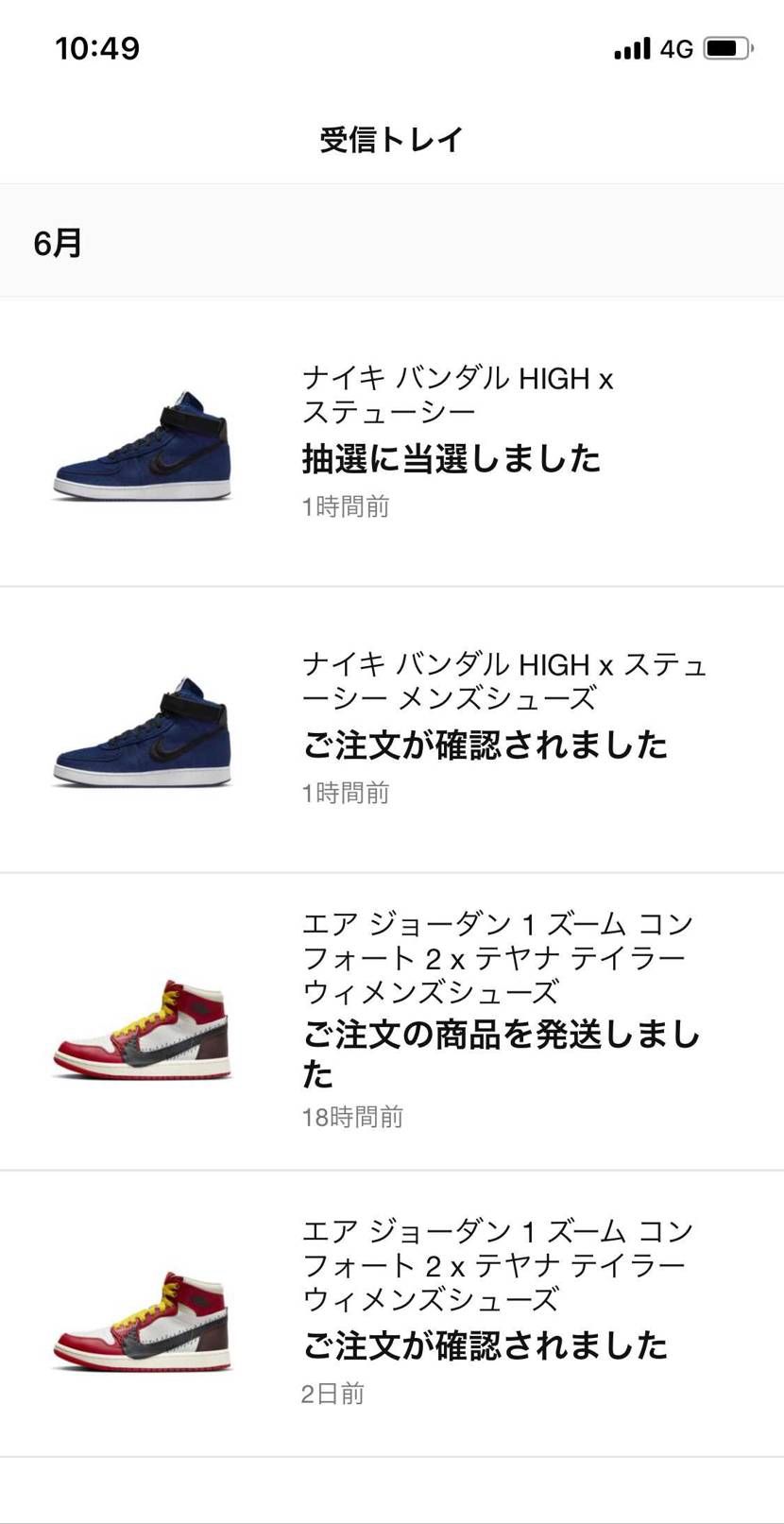Tap the 受信トレイ inbox title
Screen dimensions: 784x1524
click(x=392, y=139)
